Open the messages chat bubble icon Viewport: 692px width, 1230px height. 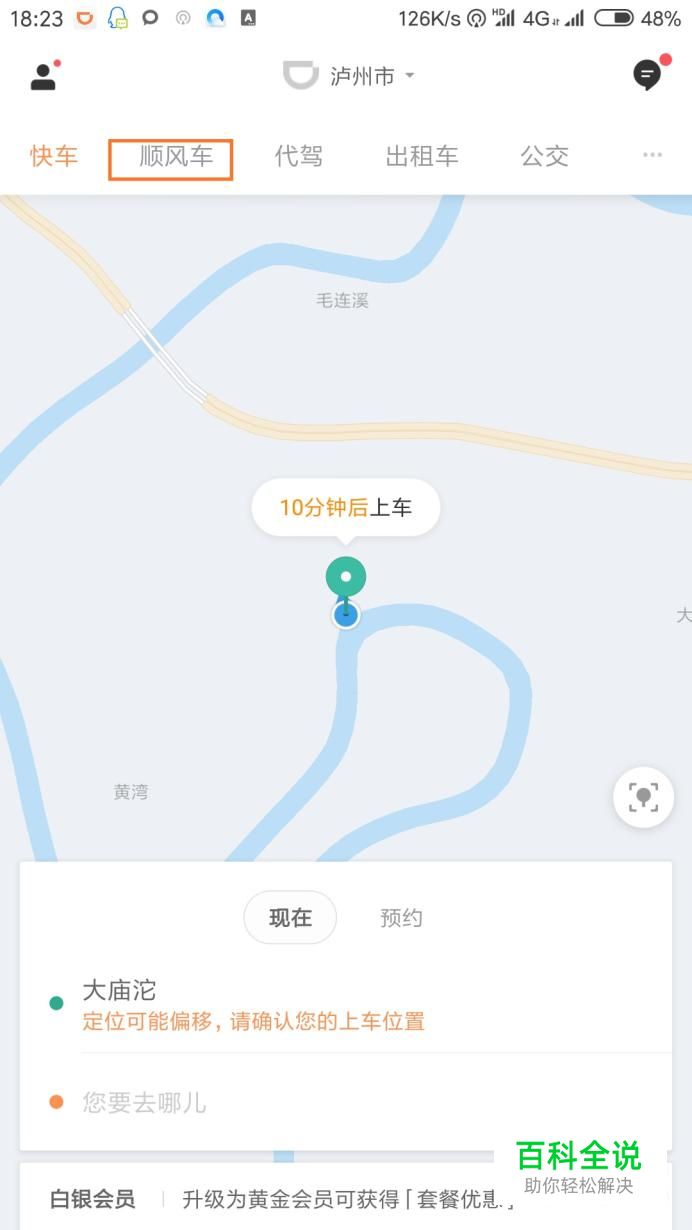coord(648,75)
